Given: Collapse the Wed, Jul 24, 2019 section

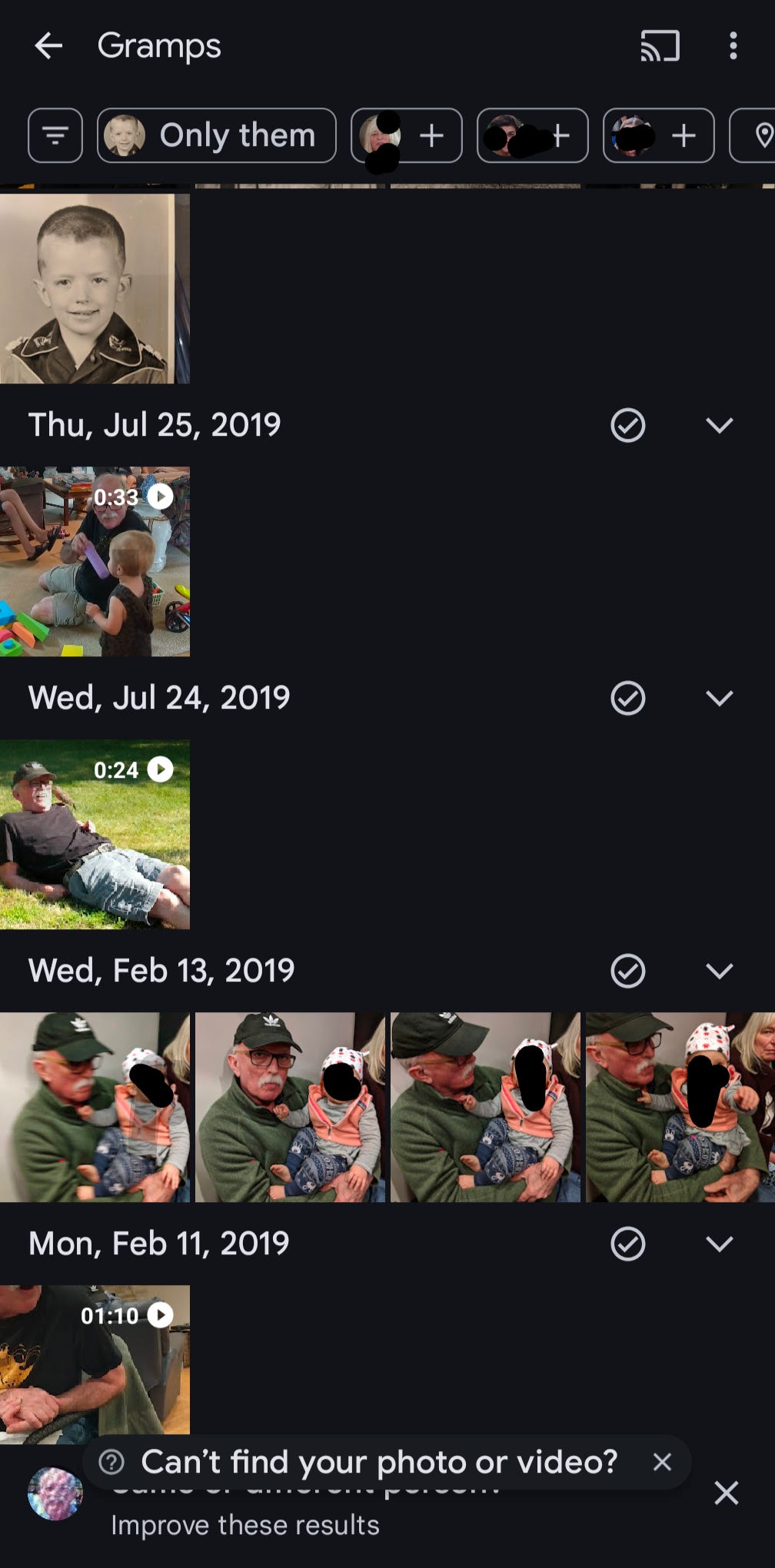Looking at the screenshot, I should pos(719,698).
